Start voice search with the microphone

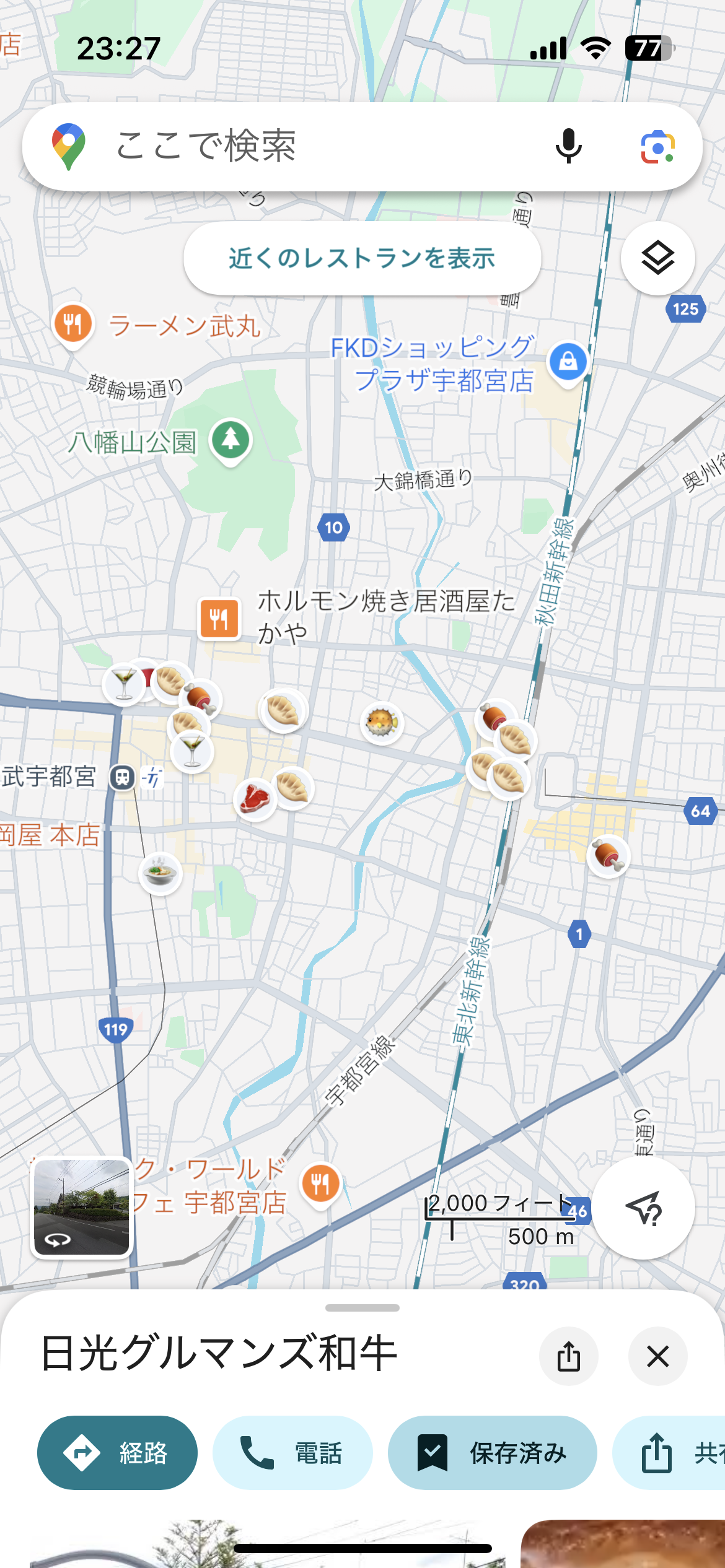pyautogui.click(x=568, y=147)
